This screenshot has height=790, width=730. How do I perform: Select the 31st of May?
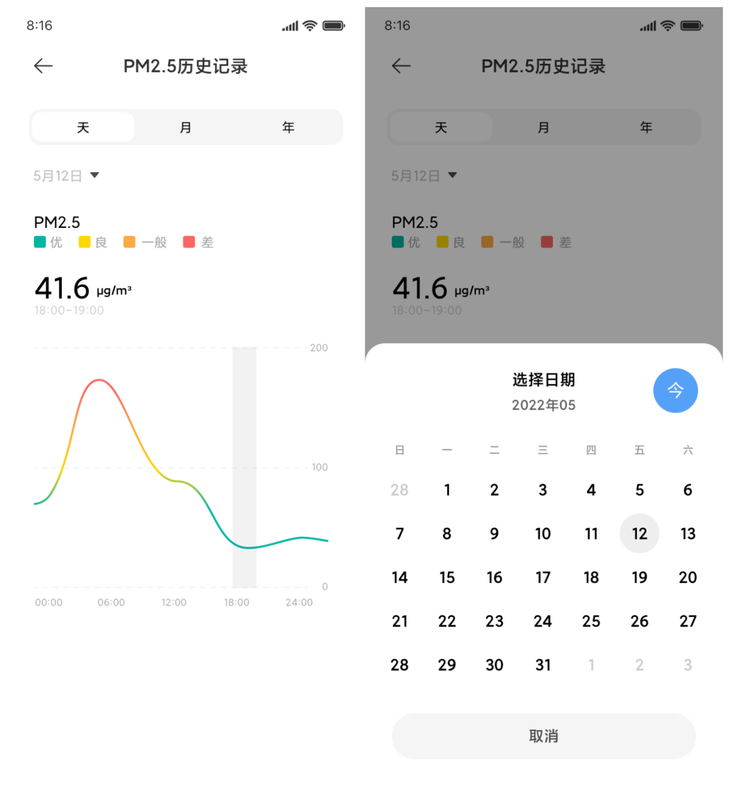tap(543, 665)
